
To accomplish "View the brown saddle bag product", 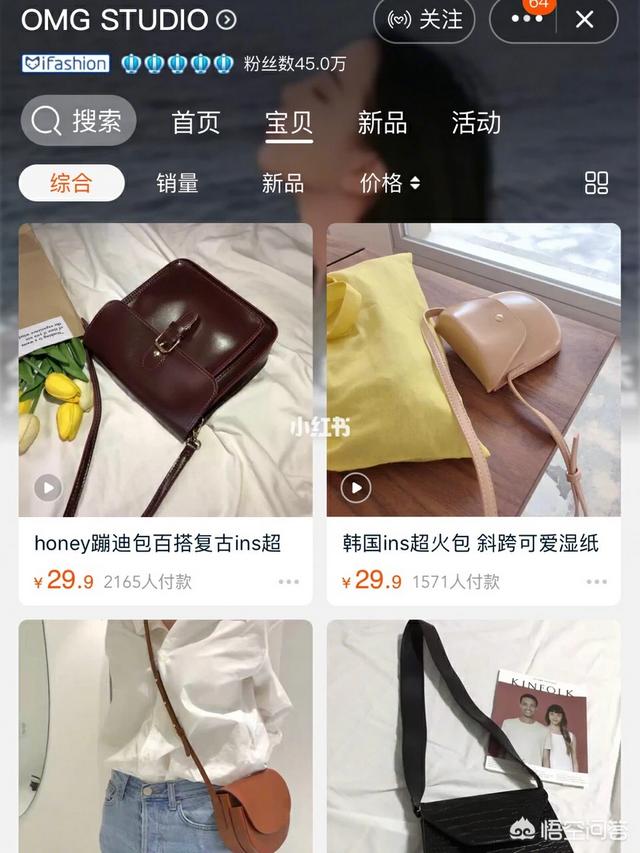I will (165, 735).
